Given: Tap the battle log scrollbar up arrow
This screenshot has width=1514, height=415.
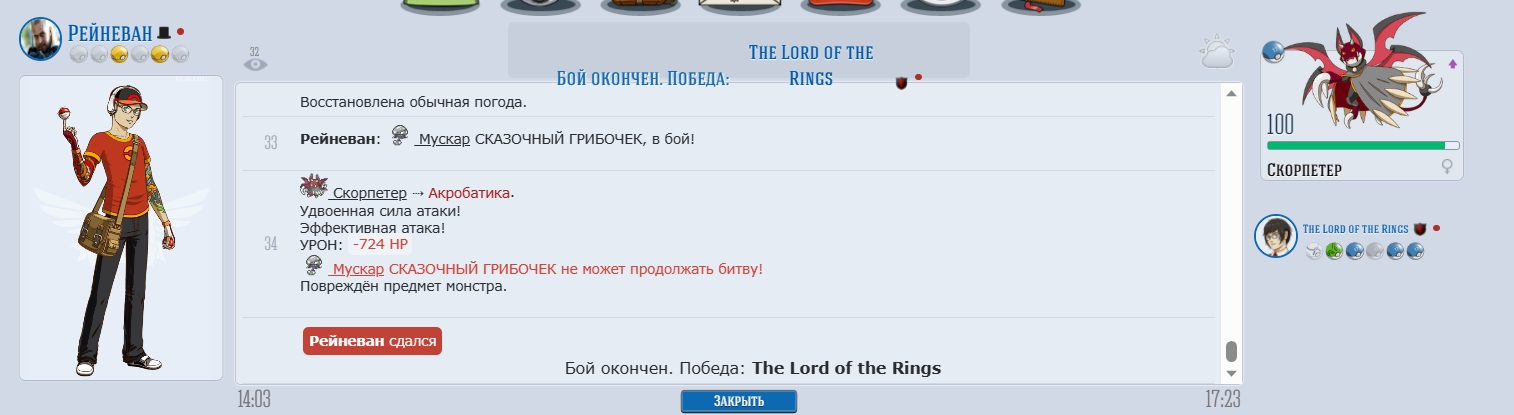Looking at the screenshot, I should point(1231,94).
